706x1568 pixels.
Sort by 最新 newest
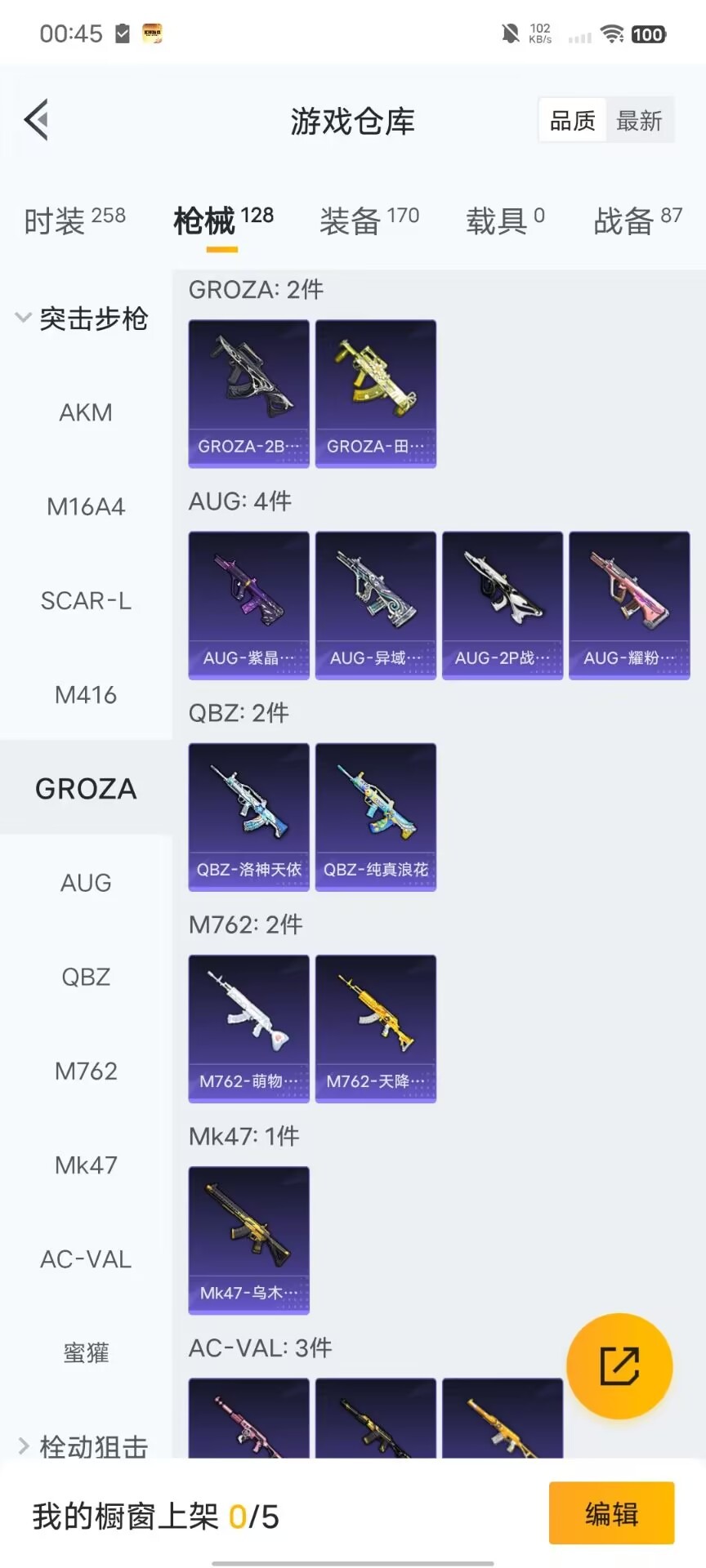(x=639, y=121)
